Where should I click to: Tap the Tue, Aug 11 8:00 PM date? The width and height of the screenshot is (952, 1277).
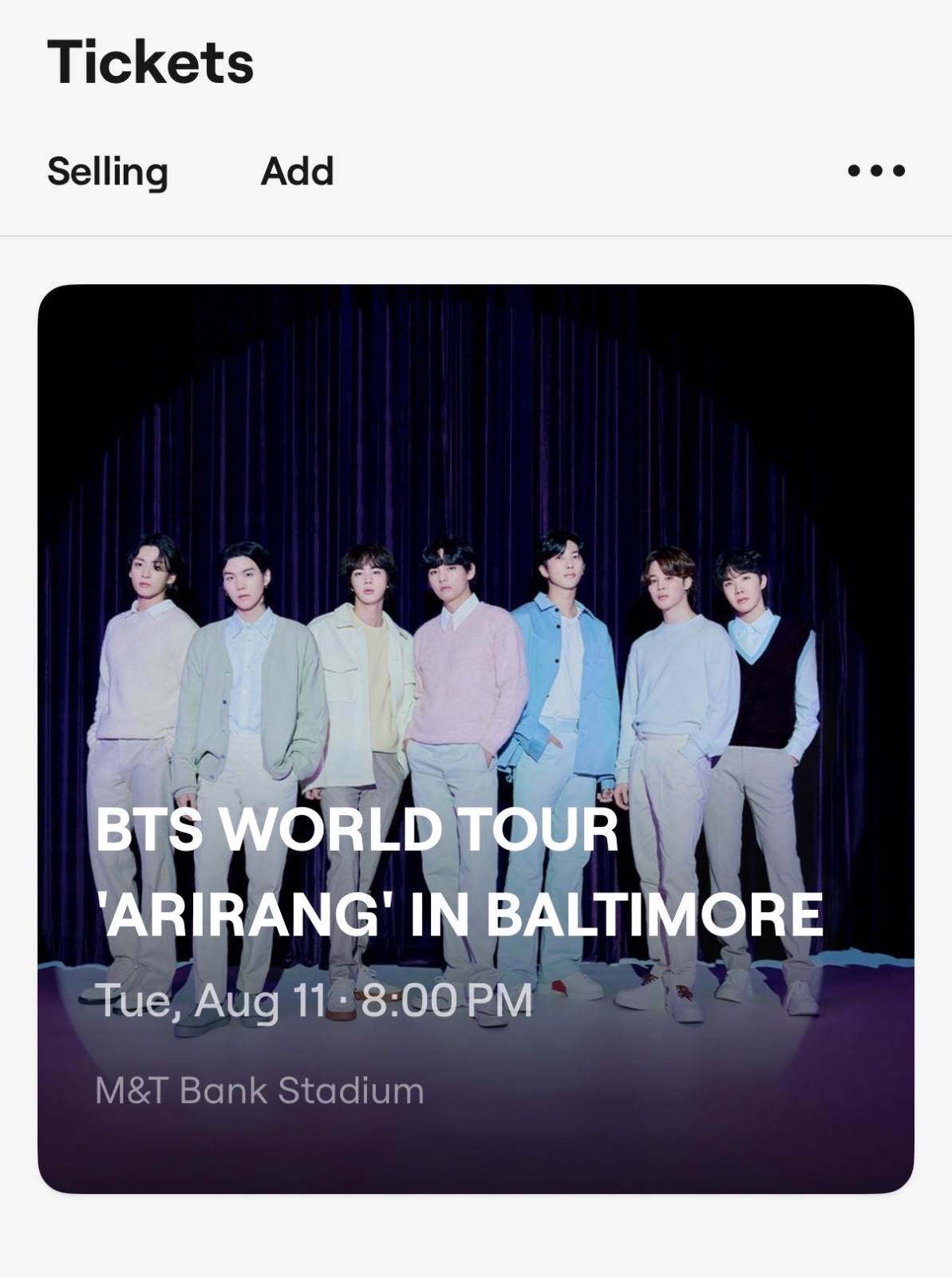pos(313,1003)
